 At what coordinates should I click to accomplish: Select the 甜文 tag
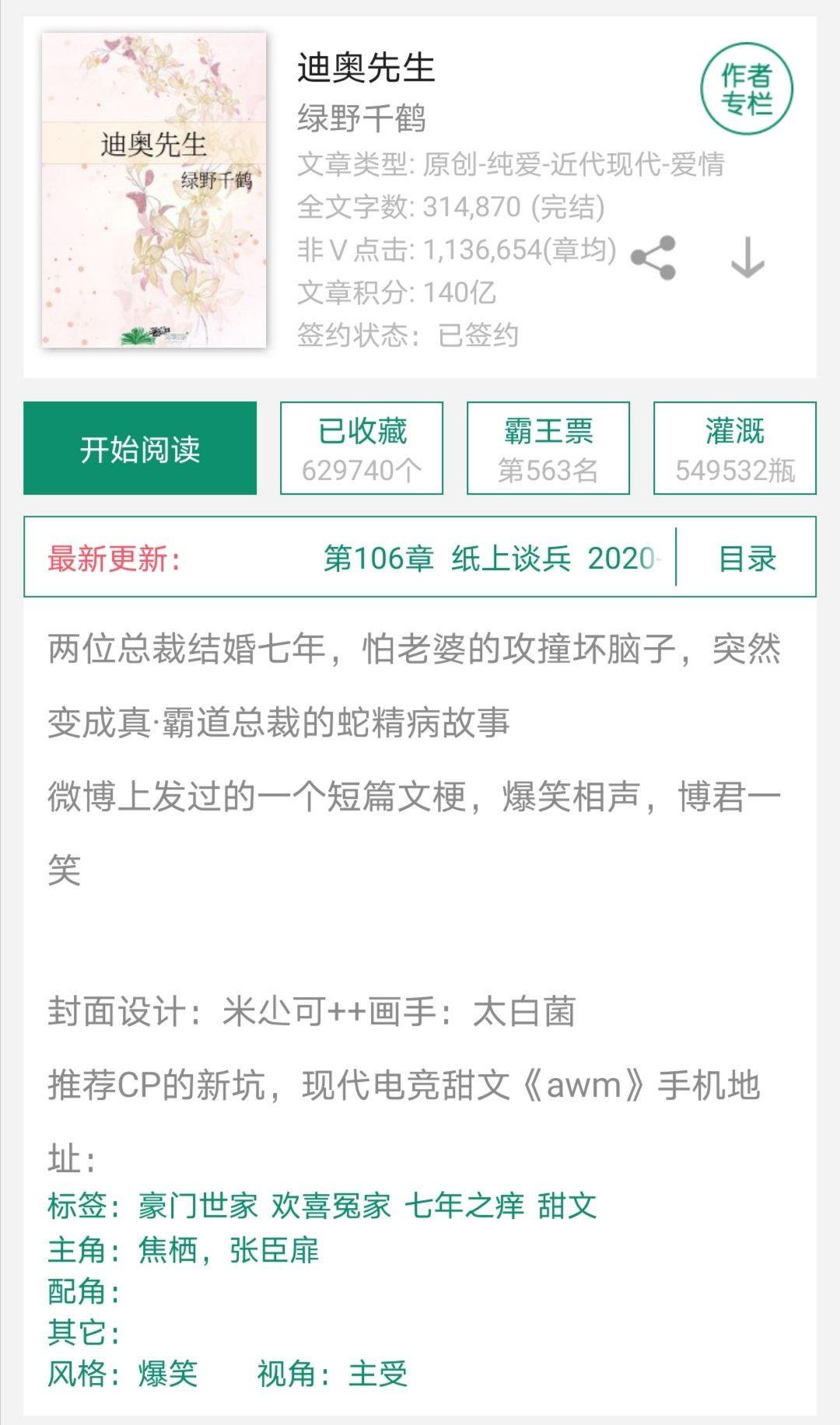coord(567,1206)
